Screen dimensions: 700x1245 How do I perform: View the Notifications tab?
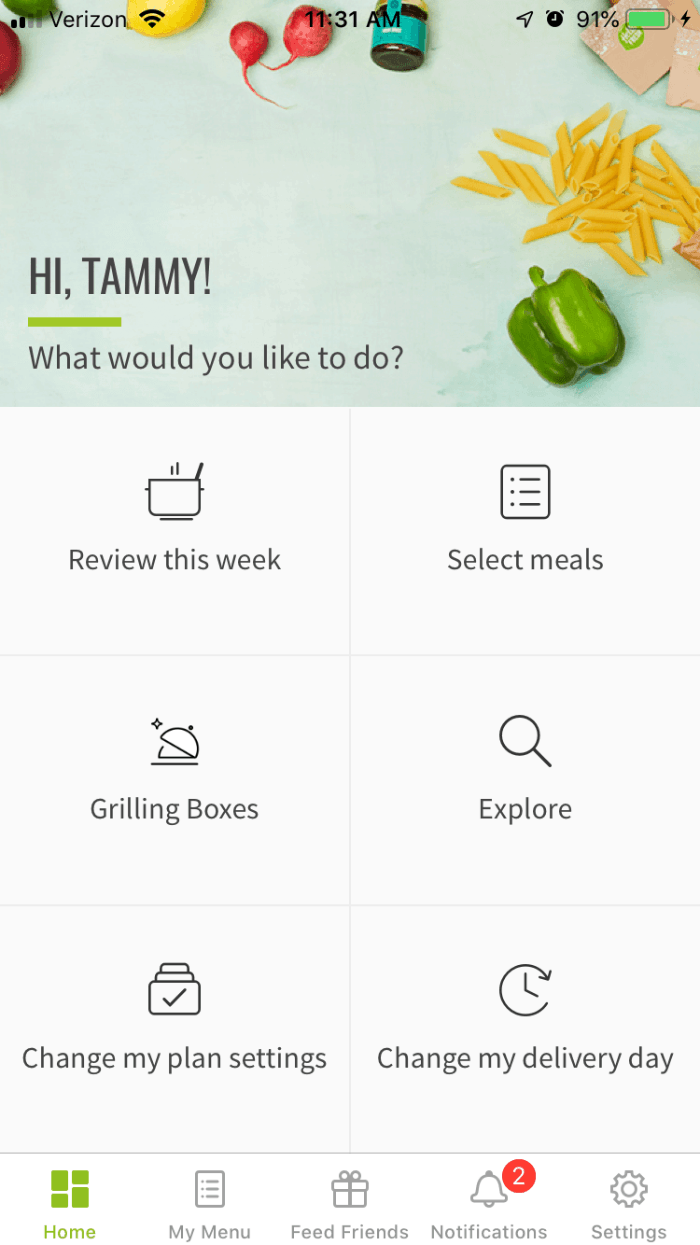pos(490,1203)
